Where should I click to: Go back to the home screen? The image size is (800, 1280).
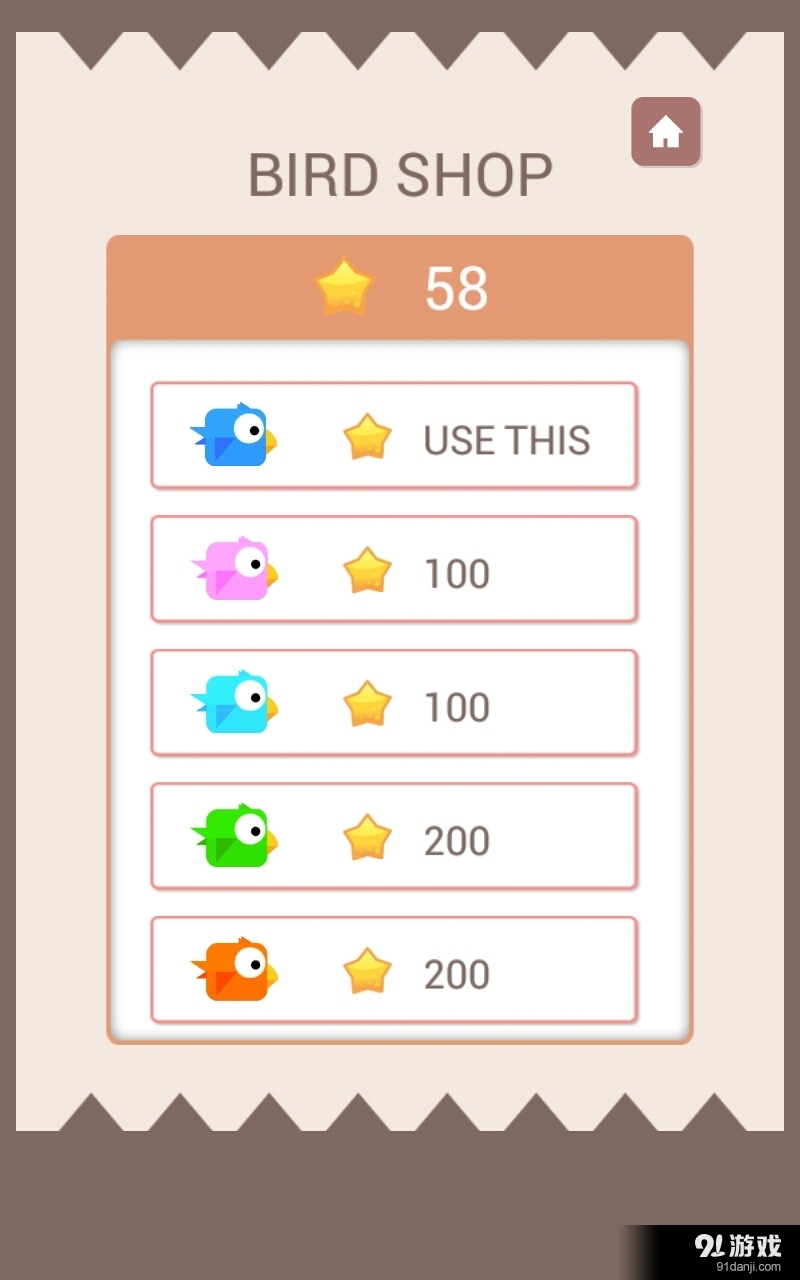tap(665, 131)
